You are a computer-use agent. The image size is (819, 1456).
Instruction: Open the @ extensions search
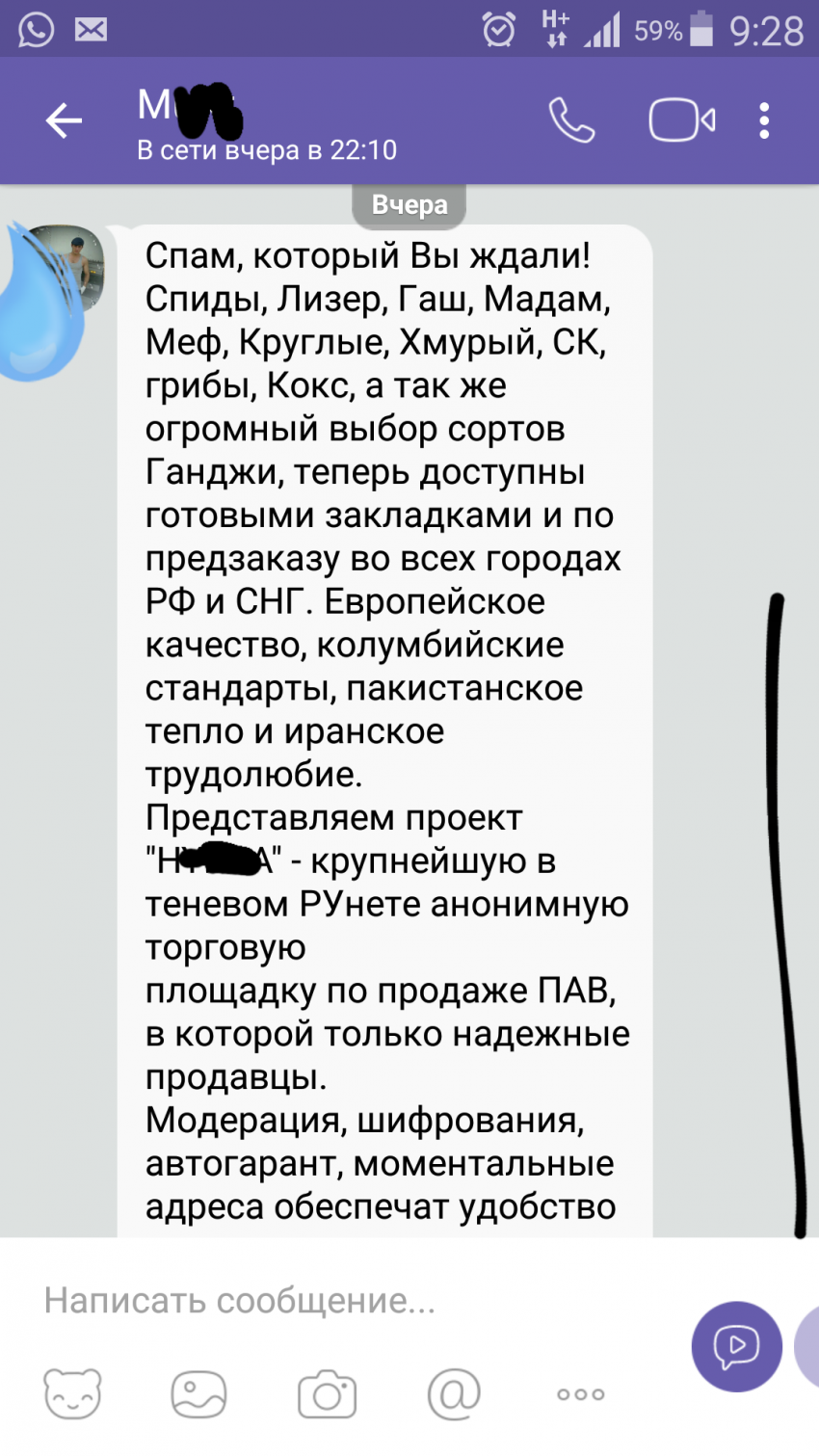tap(454, 1393)
